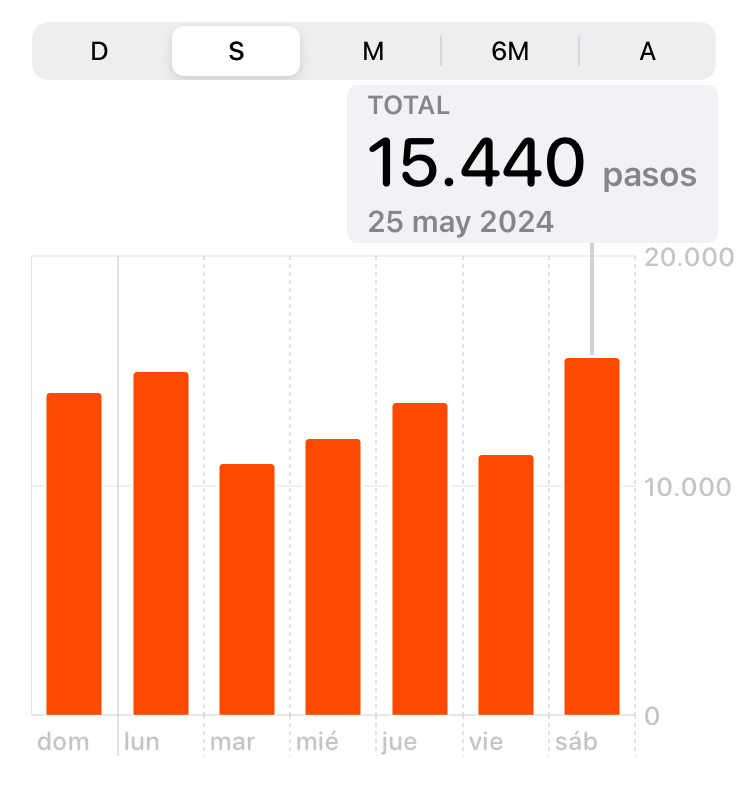Viewport: 750px width, 801px height.
Task: Select the dom bar in the chart
Action: coord(74,555)
